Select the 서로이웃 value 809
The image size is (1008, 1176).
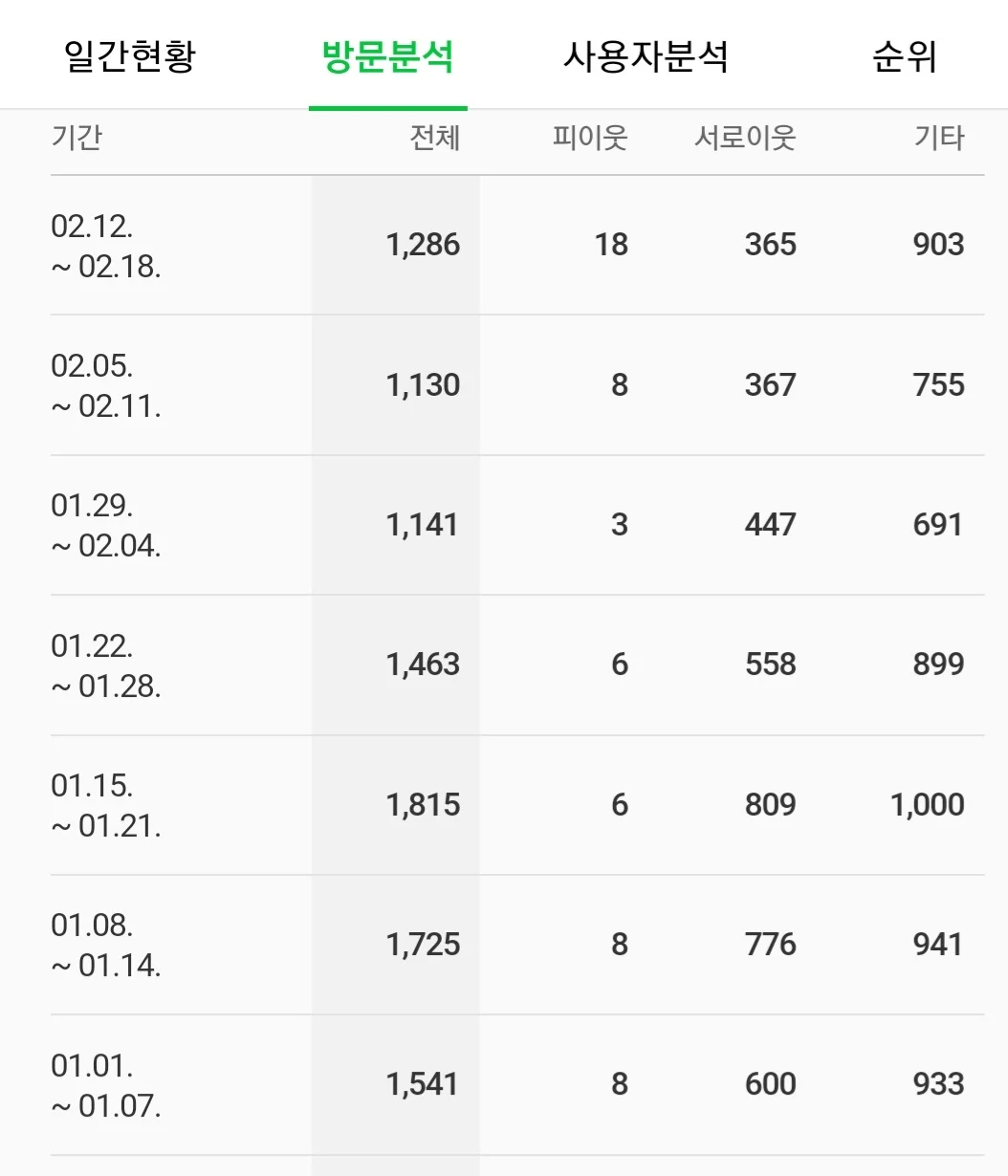pos(770,804)
